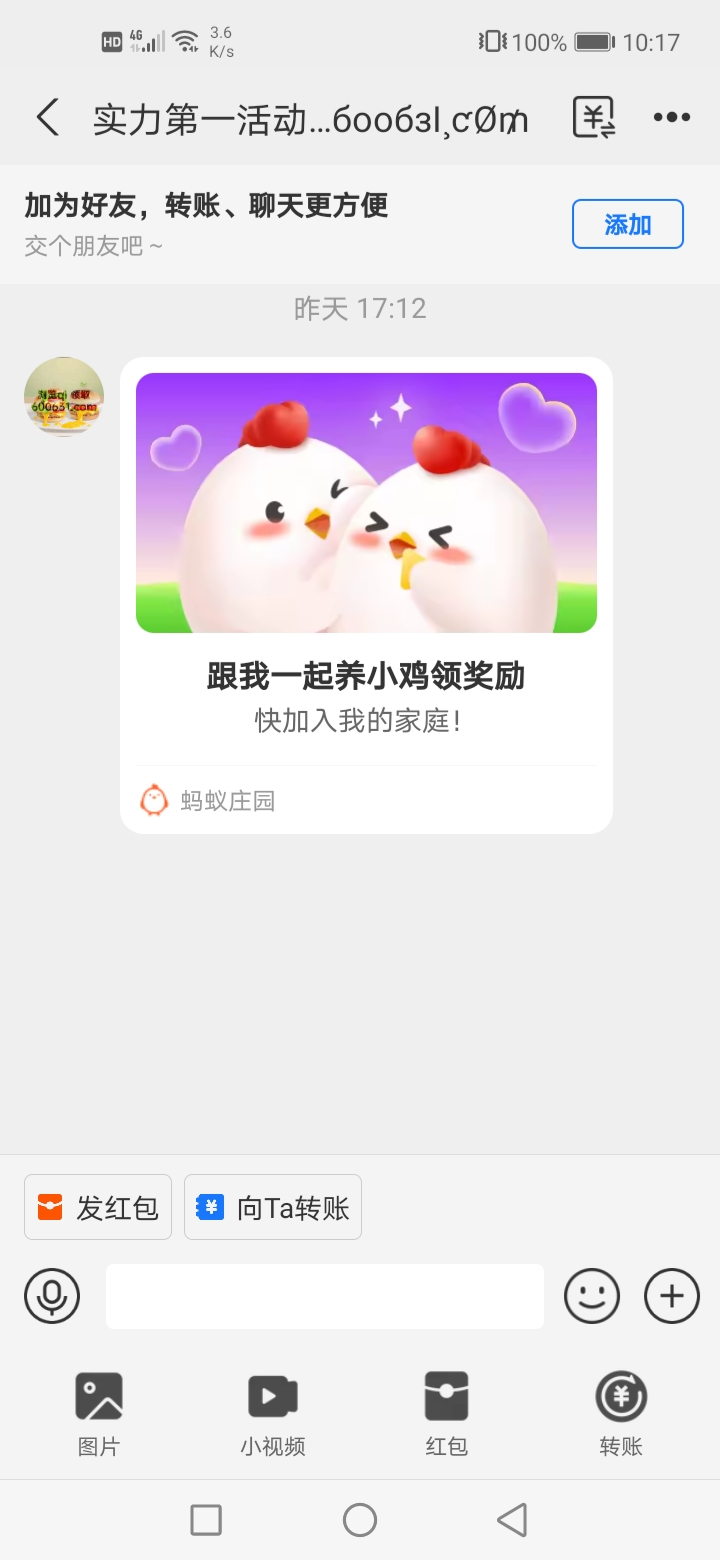Open the transfer records icon
Image resolution: width=720 pixels, height=1560 pixels.
594,118
